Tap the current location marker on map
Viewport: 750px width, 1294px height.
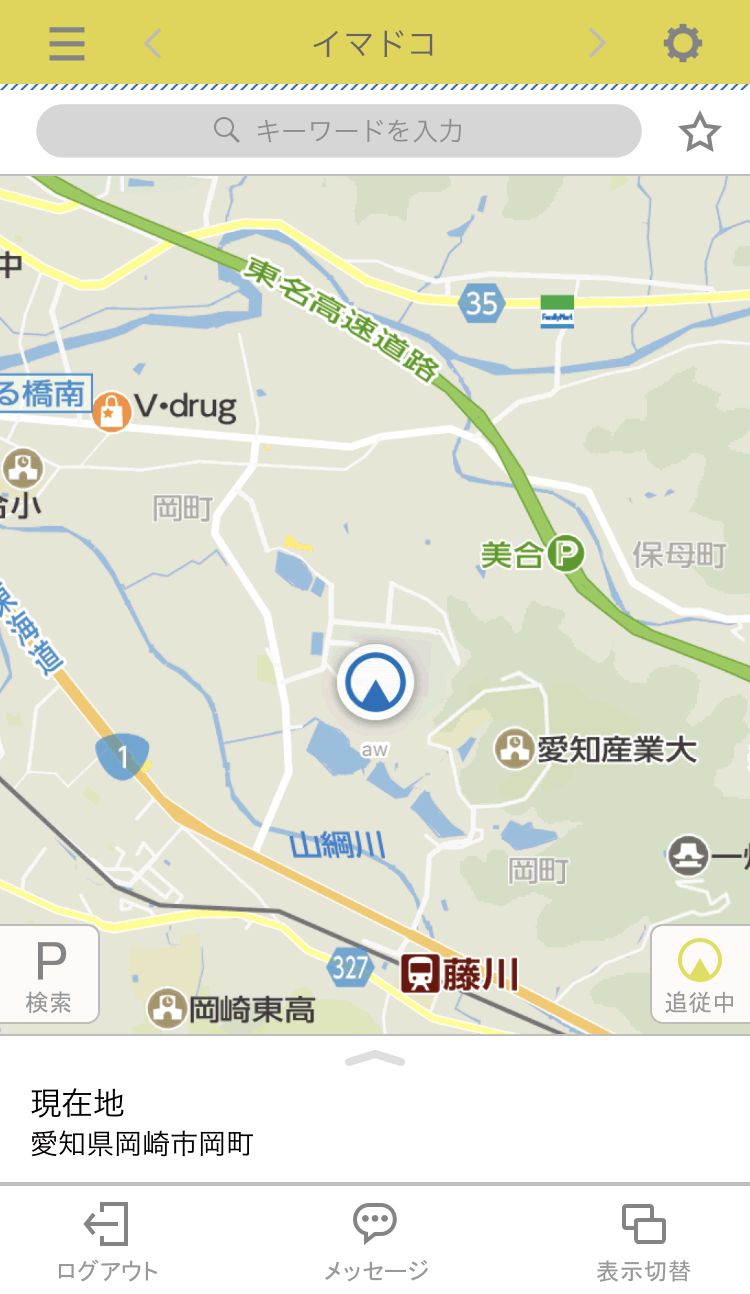coord(375,683)
